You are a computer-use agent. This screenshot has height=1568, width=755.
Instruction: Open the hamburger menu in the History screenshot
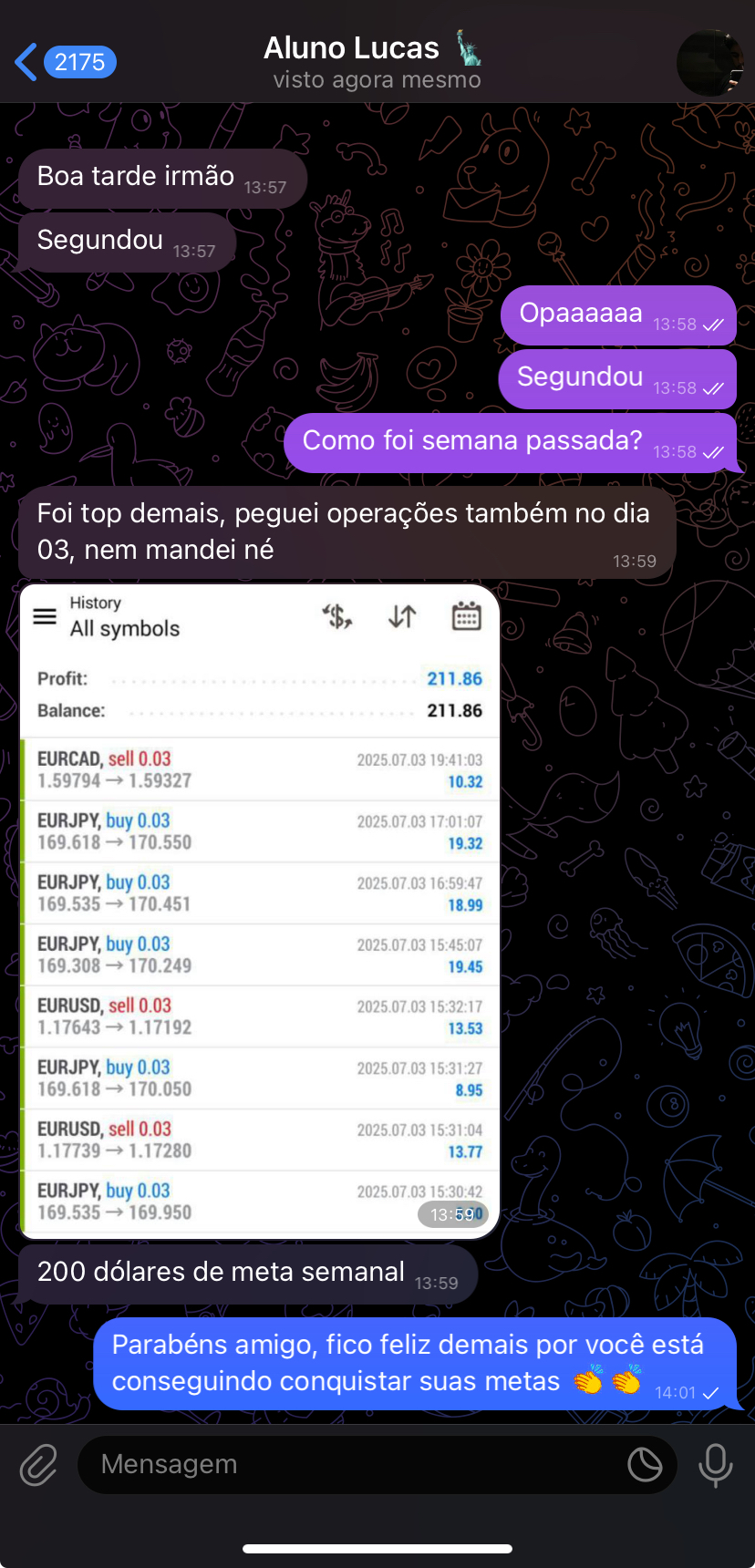click(44, 616)
